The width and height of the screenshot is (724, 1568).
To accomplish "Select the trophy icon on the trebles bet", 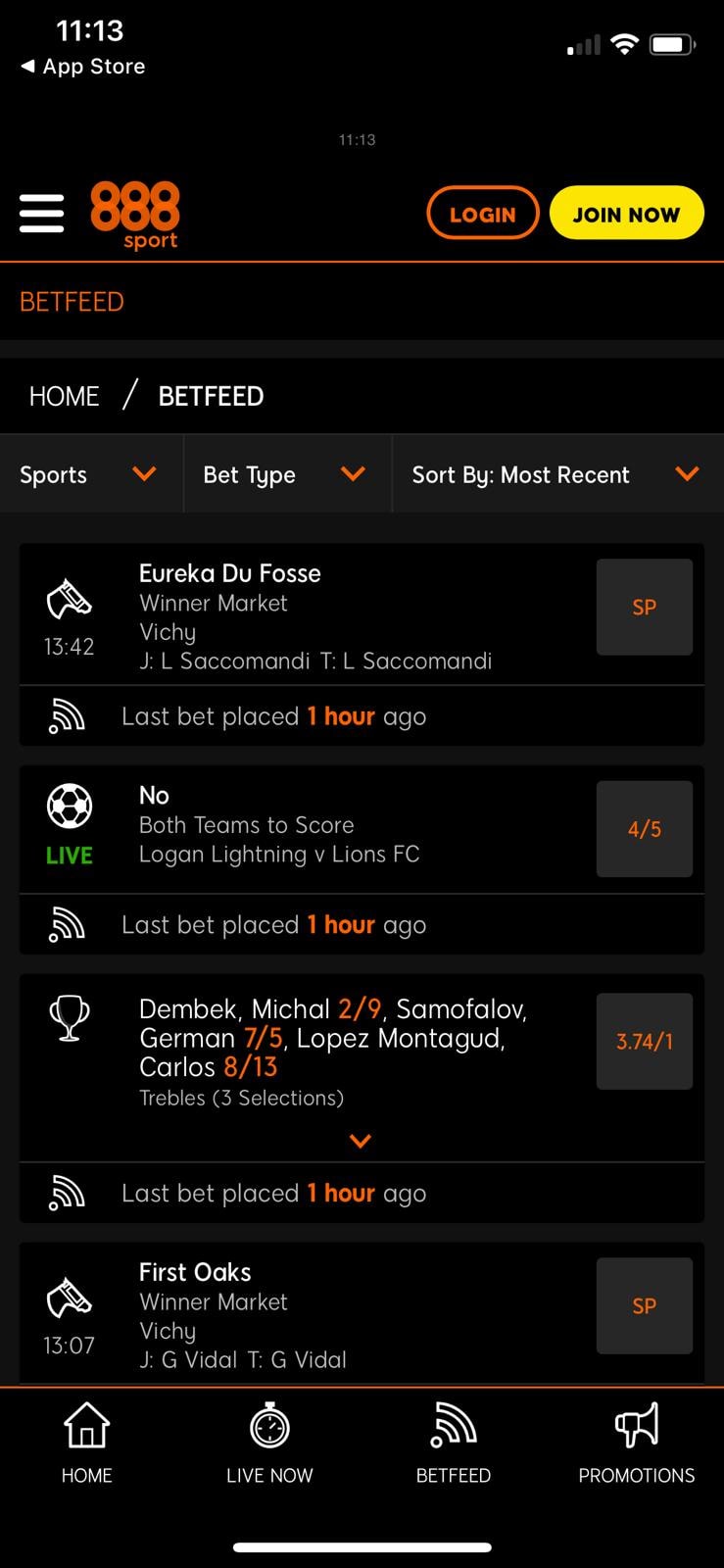I will click(x=68, y=1016).
